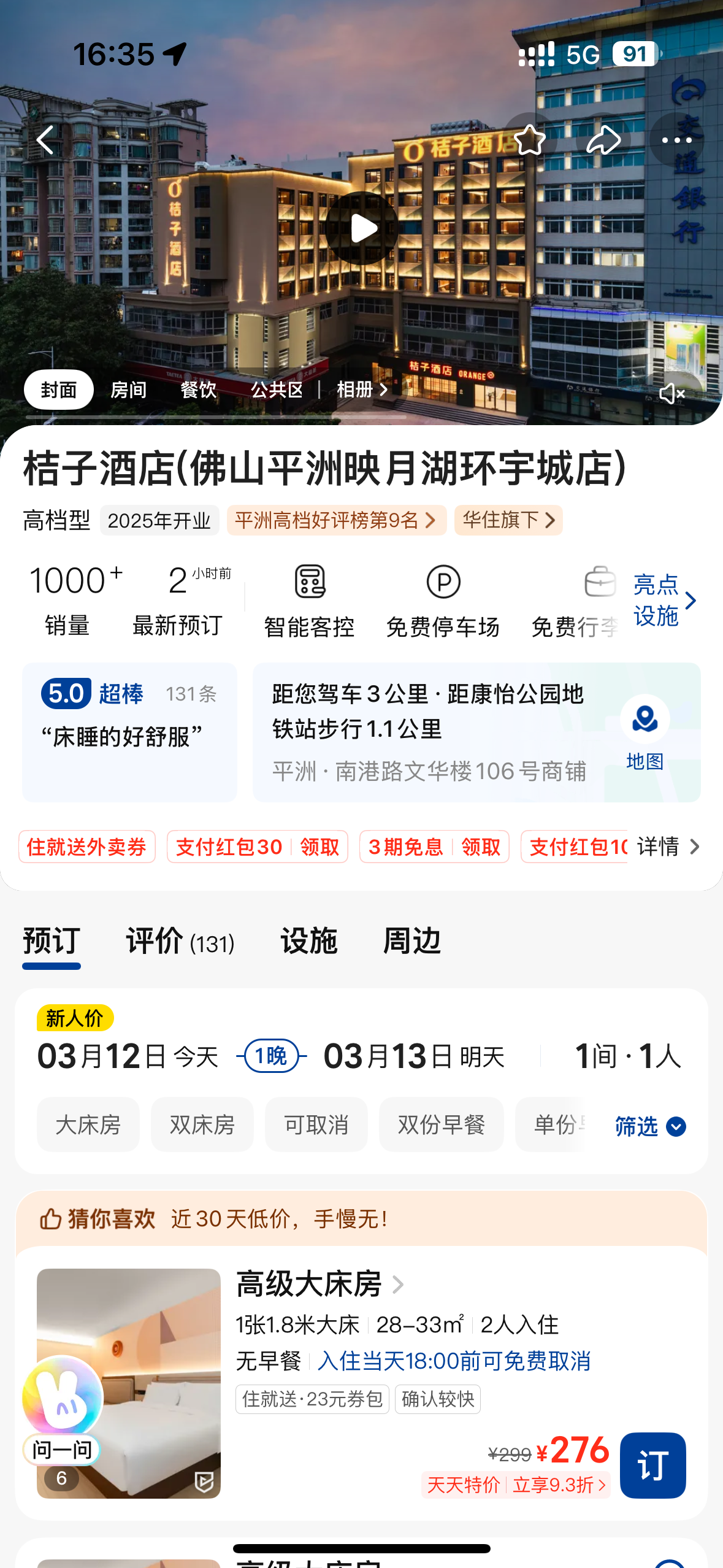This screenshot has width=723, height=1568.
Task: Enable the 可取消 filter
Action: tap(316, 1124)
